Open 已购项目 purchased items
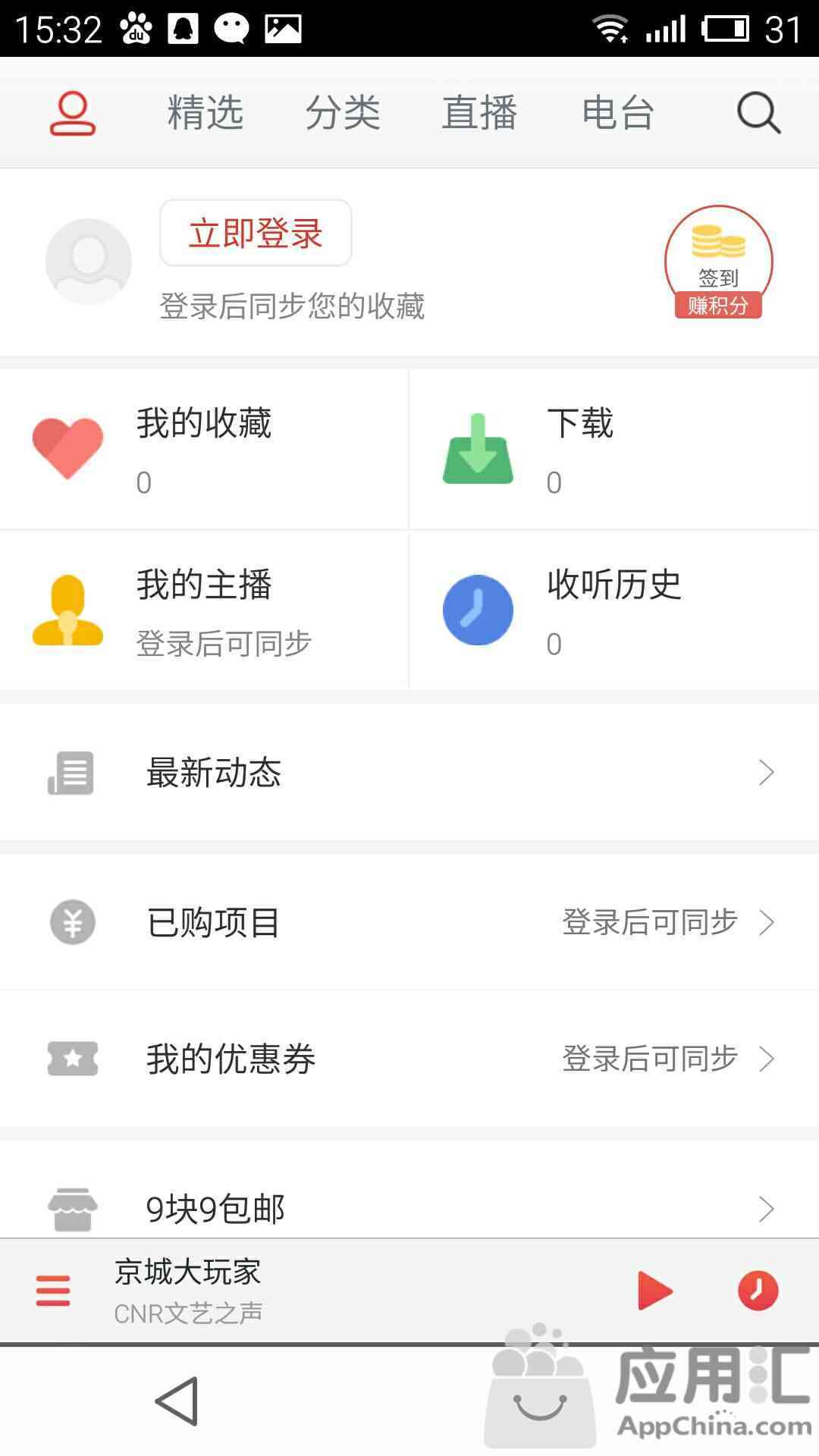The width and height of the screenshot is (819, 1456). point(409,922)
